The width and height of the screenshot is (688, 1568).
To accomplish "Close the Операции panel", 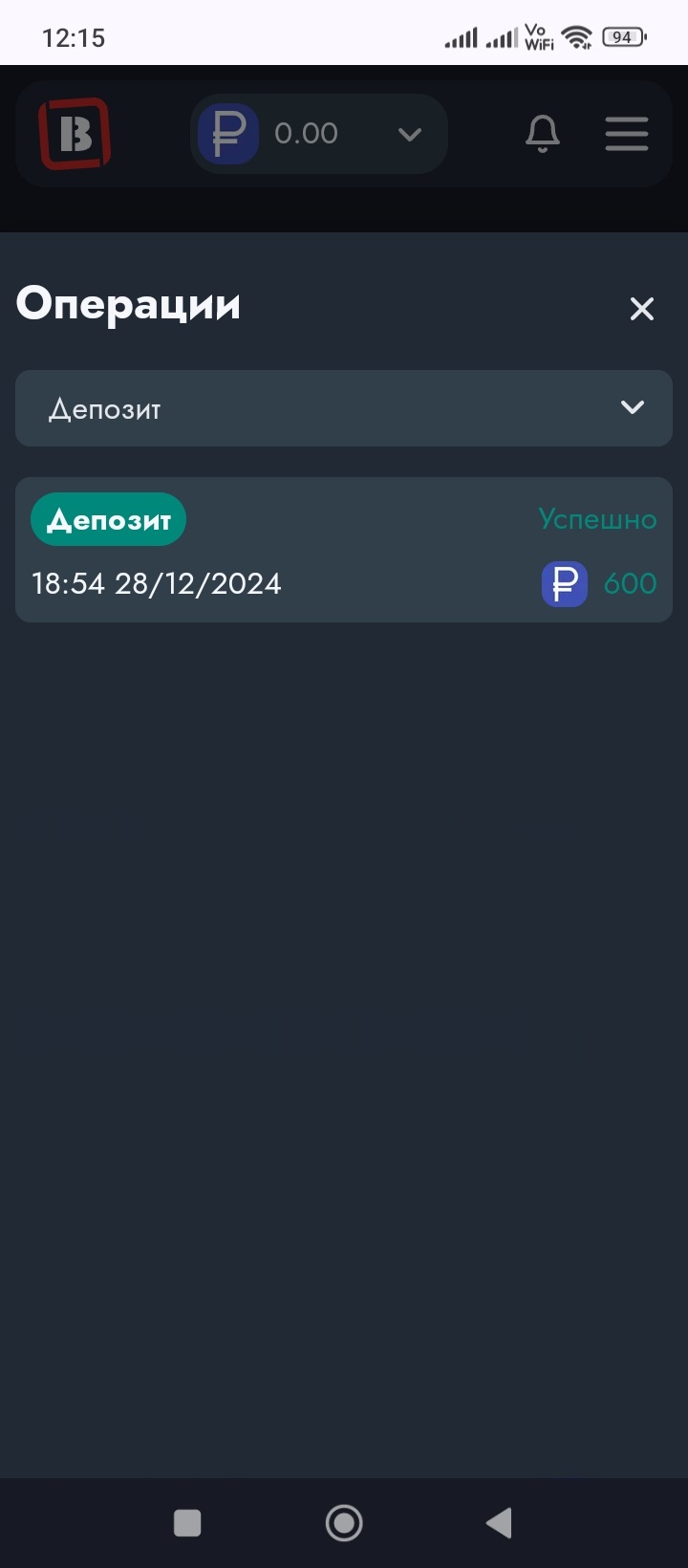I will (642, 309).
